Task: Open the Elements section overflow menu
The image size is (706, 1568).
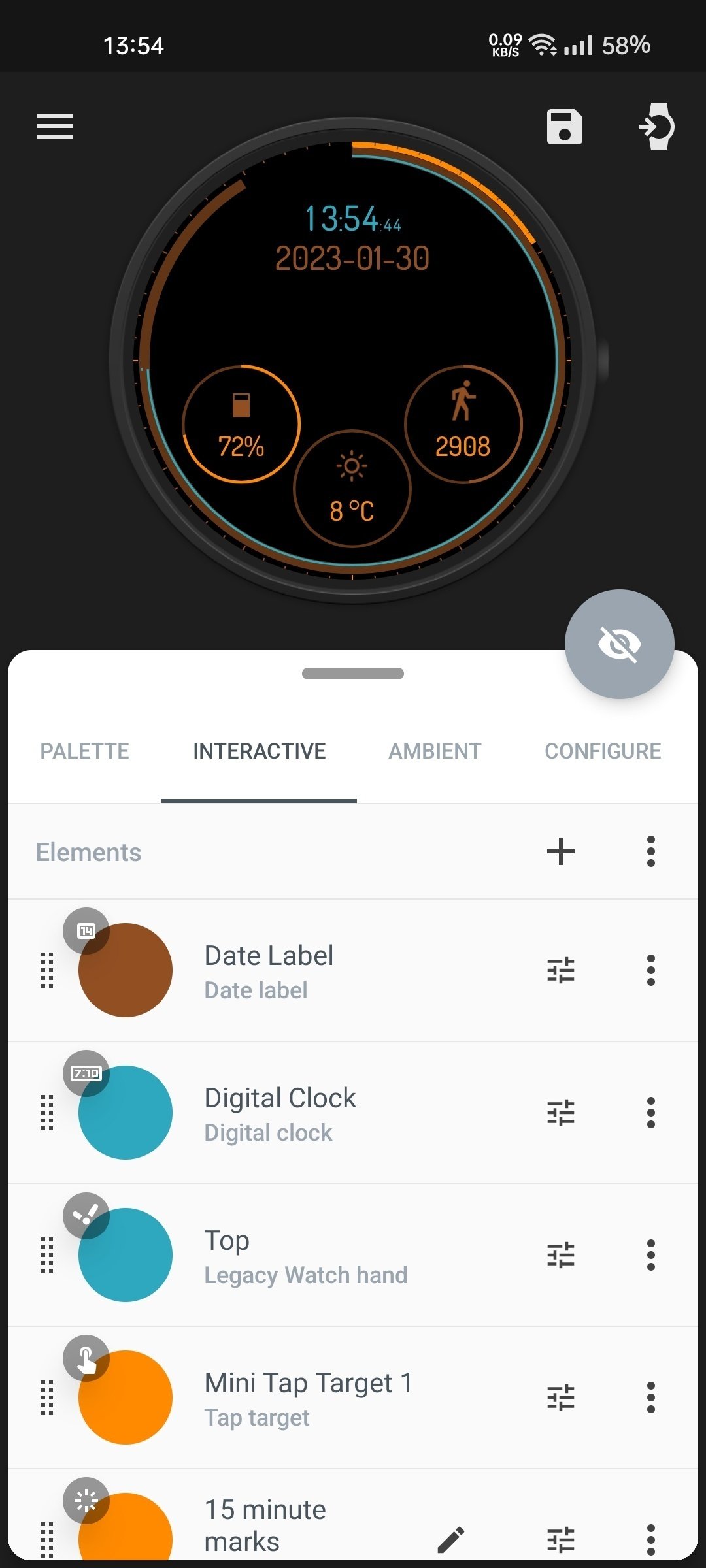Action: coord(650,851)
